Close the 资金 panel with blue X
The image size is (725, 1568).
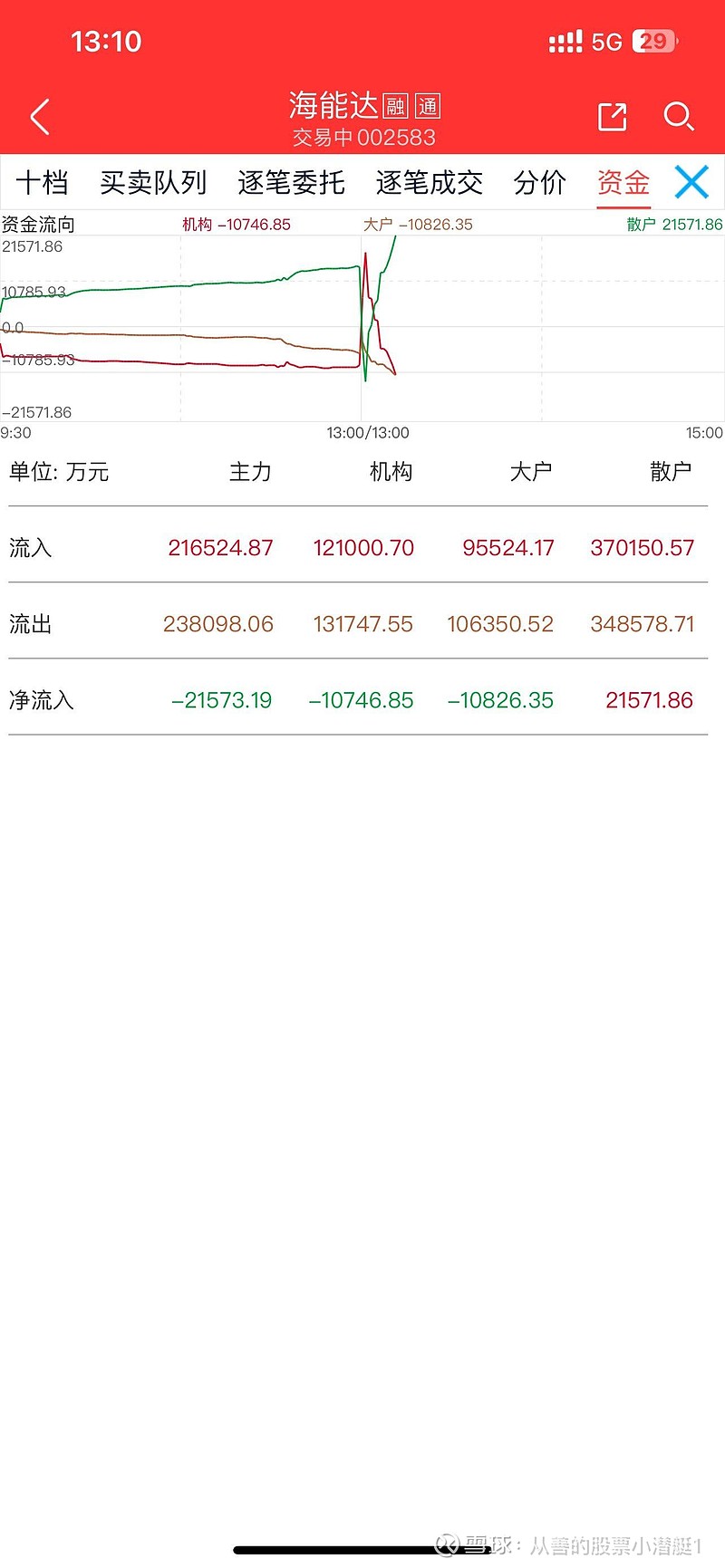coord(691,181)
